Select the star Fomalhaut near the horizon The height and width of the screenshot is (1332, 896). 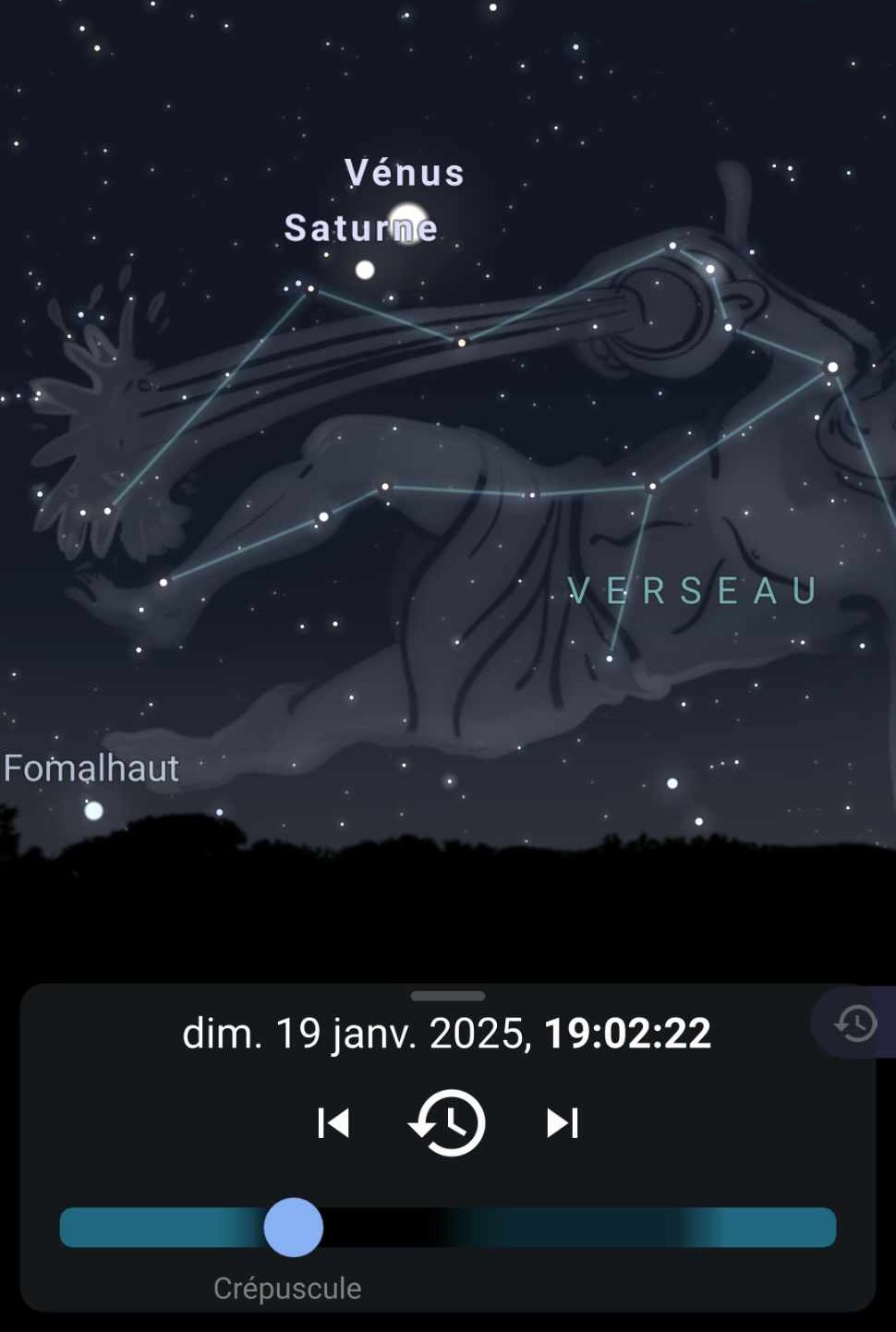(93, 811)
